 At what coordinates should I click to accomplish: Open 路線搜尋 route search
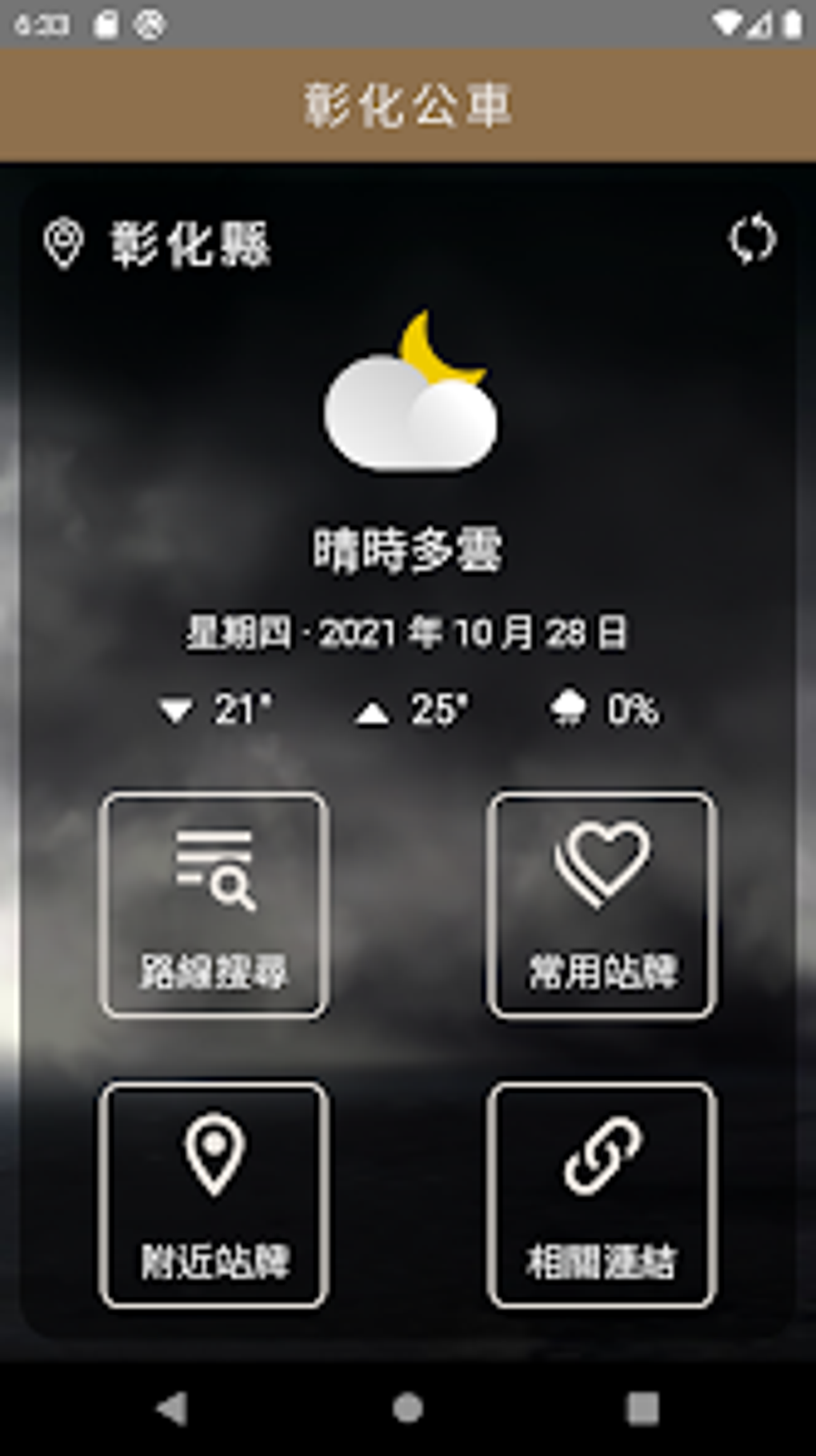pyautogui.click(x=214, y=905)
